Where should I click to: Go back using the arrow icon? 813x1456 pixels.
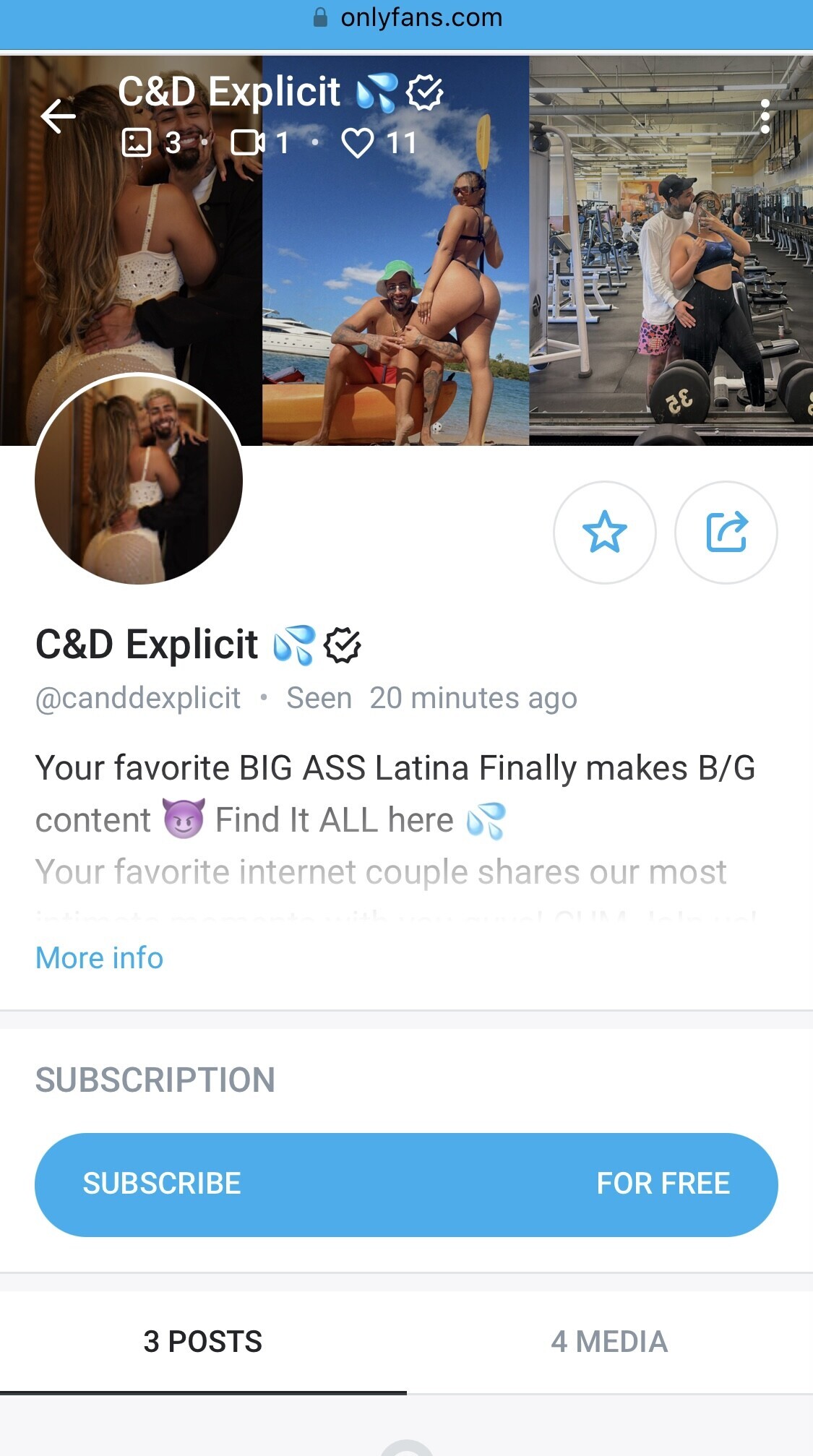[x=58, y=116]
